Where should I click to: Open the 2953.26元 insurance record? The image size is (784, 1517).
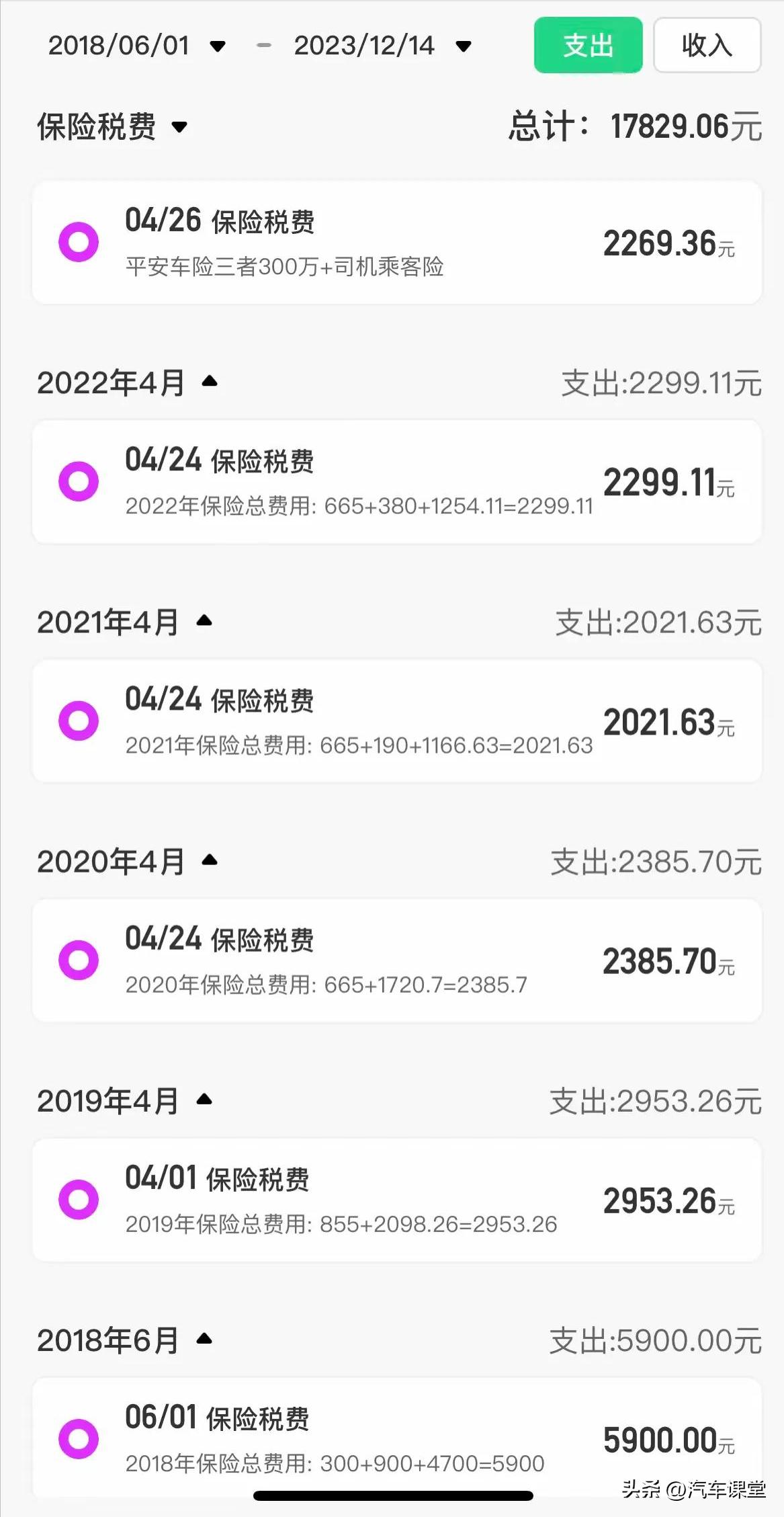coord(396,1200)
